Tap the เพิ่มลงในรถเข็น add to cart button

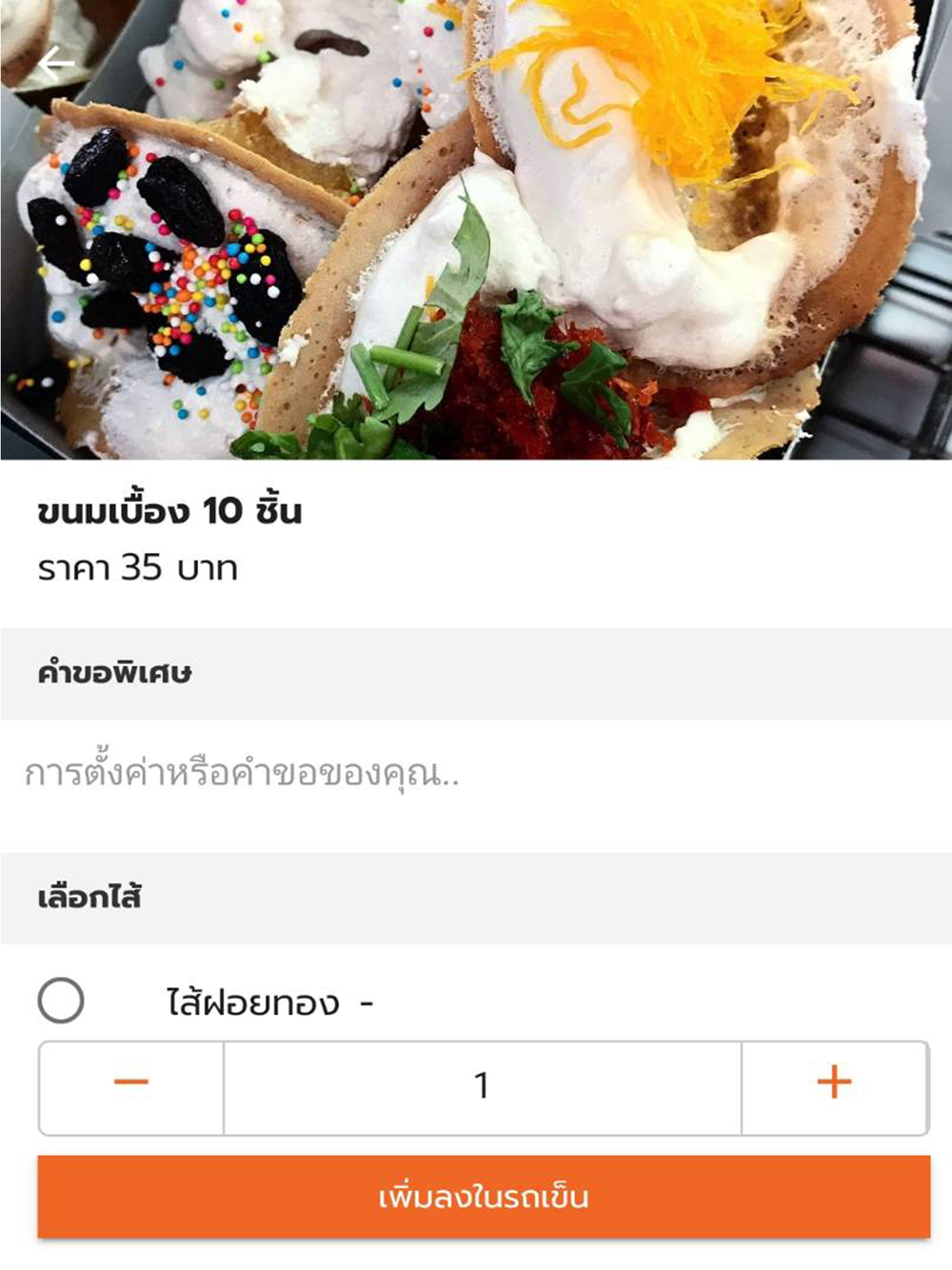point(484,1197)
